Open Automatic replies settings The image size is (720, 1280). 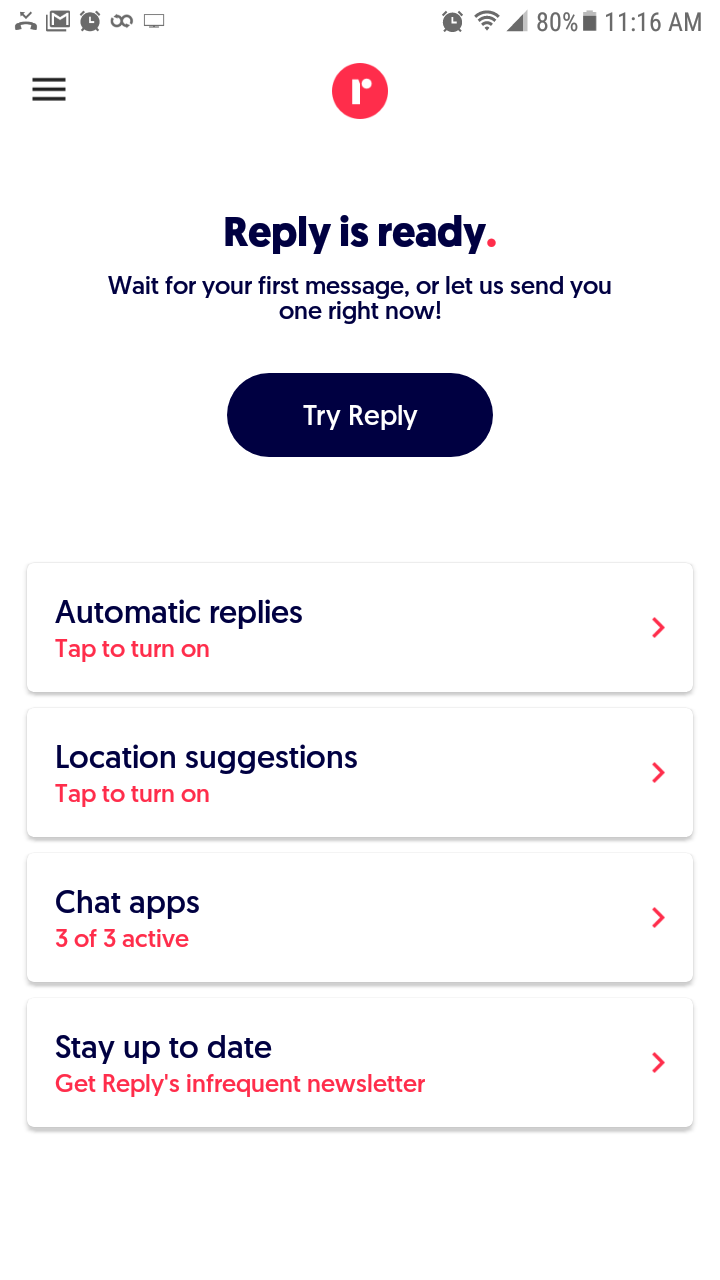[x=360, y=628]
